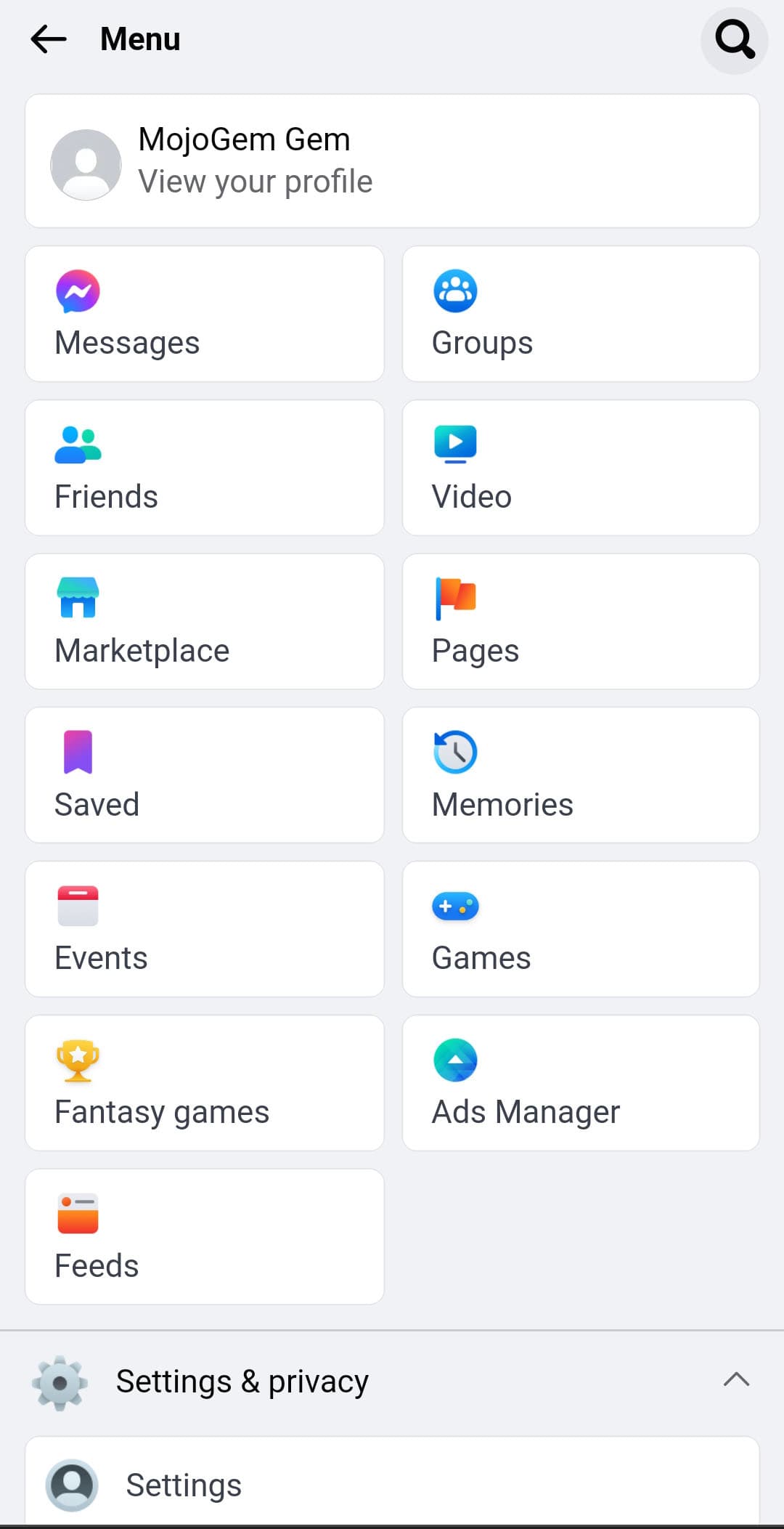
Task: Open the Games tile
Action: [x=581, y=929]
